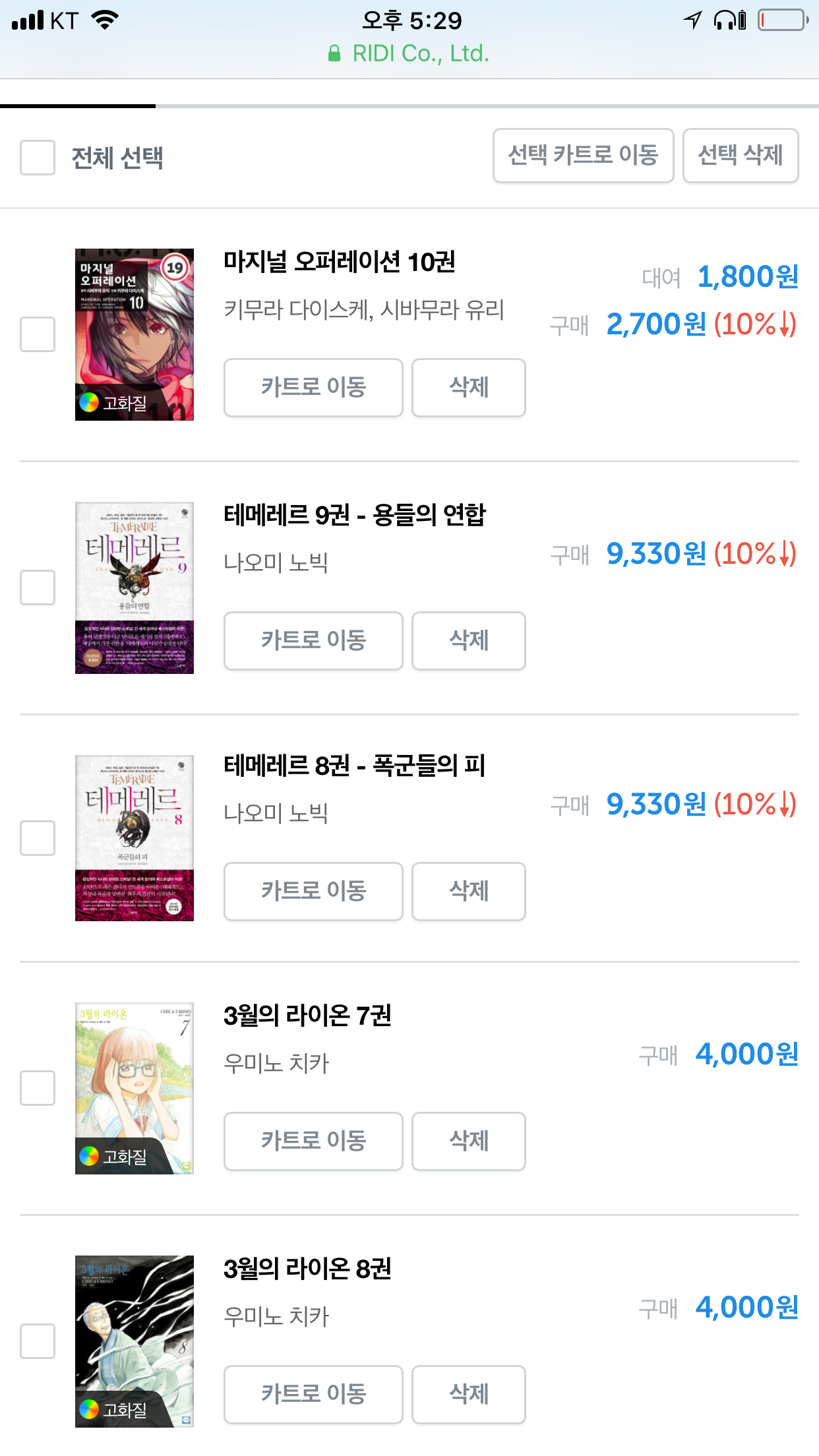
Task: Delete 마지널 오퍼레이션 10권 from the list
Action: click(468, 388)
